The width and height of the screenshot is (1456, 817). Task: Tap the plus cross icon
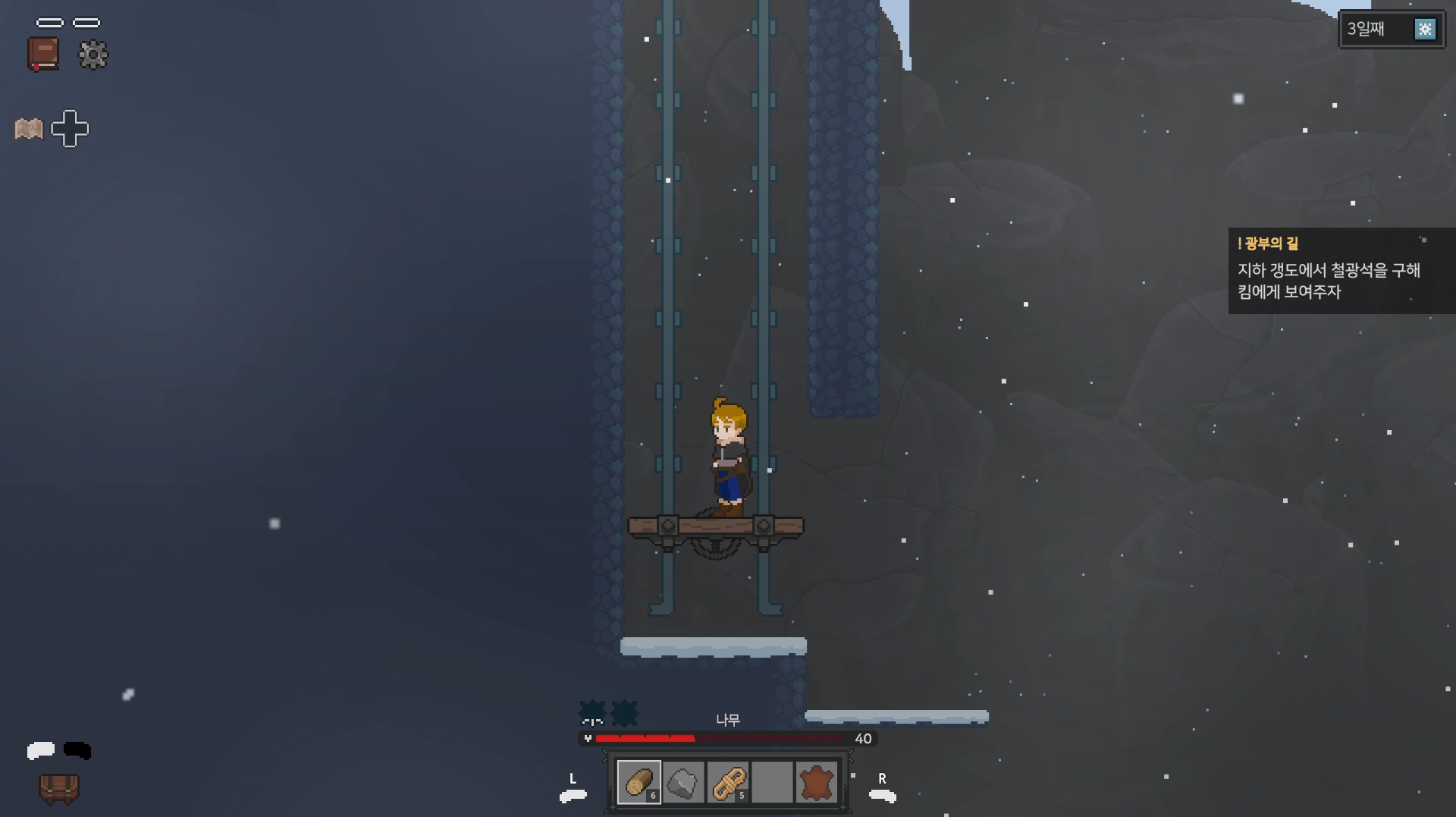[x=70, y=128]
